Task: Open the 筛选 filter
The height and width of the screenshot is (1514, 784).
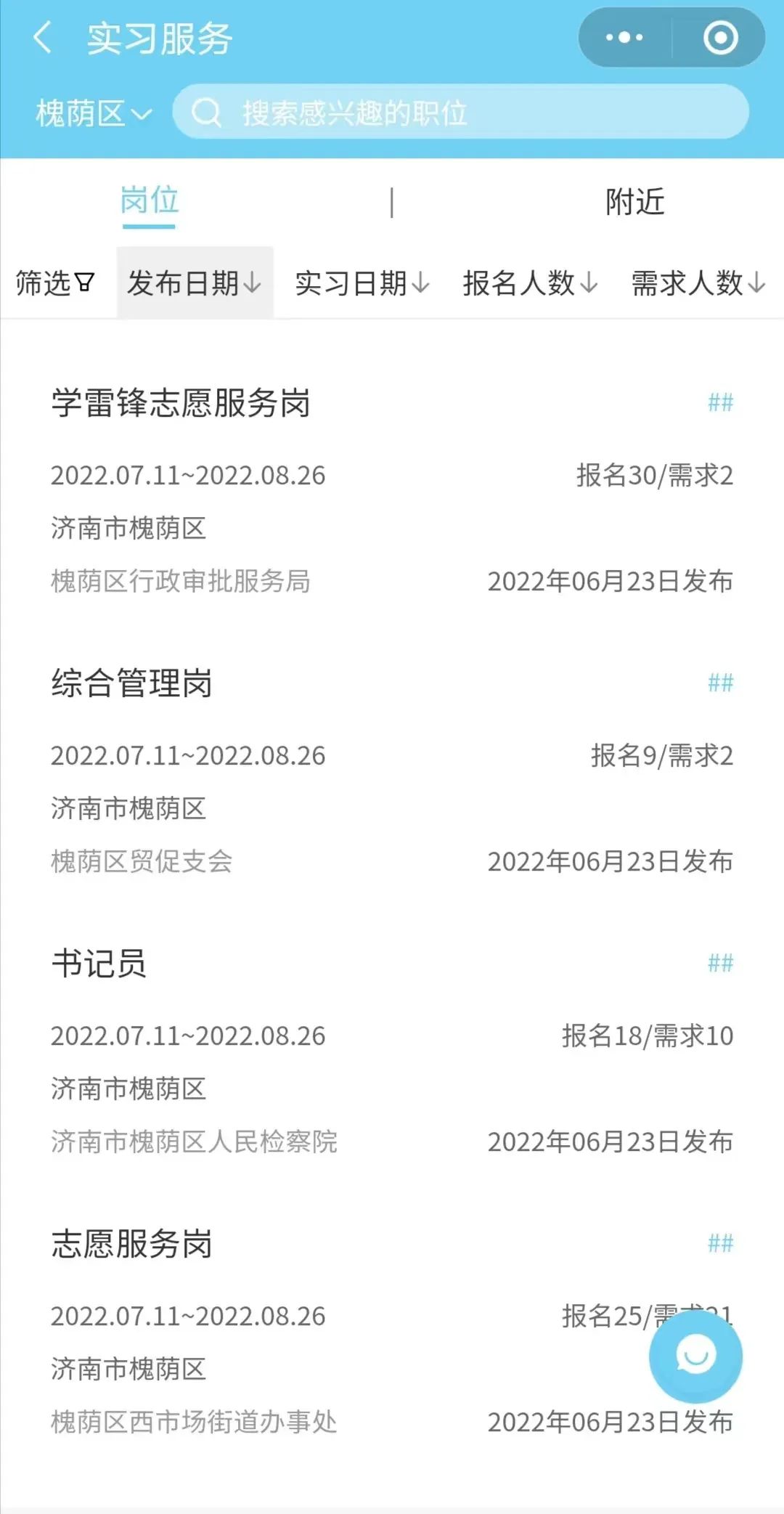Action: (55, 283)
